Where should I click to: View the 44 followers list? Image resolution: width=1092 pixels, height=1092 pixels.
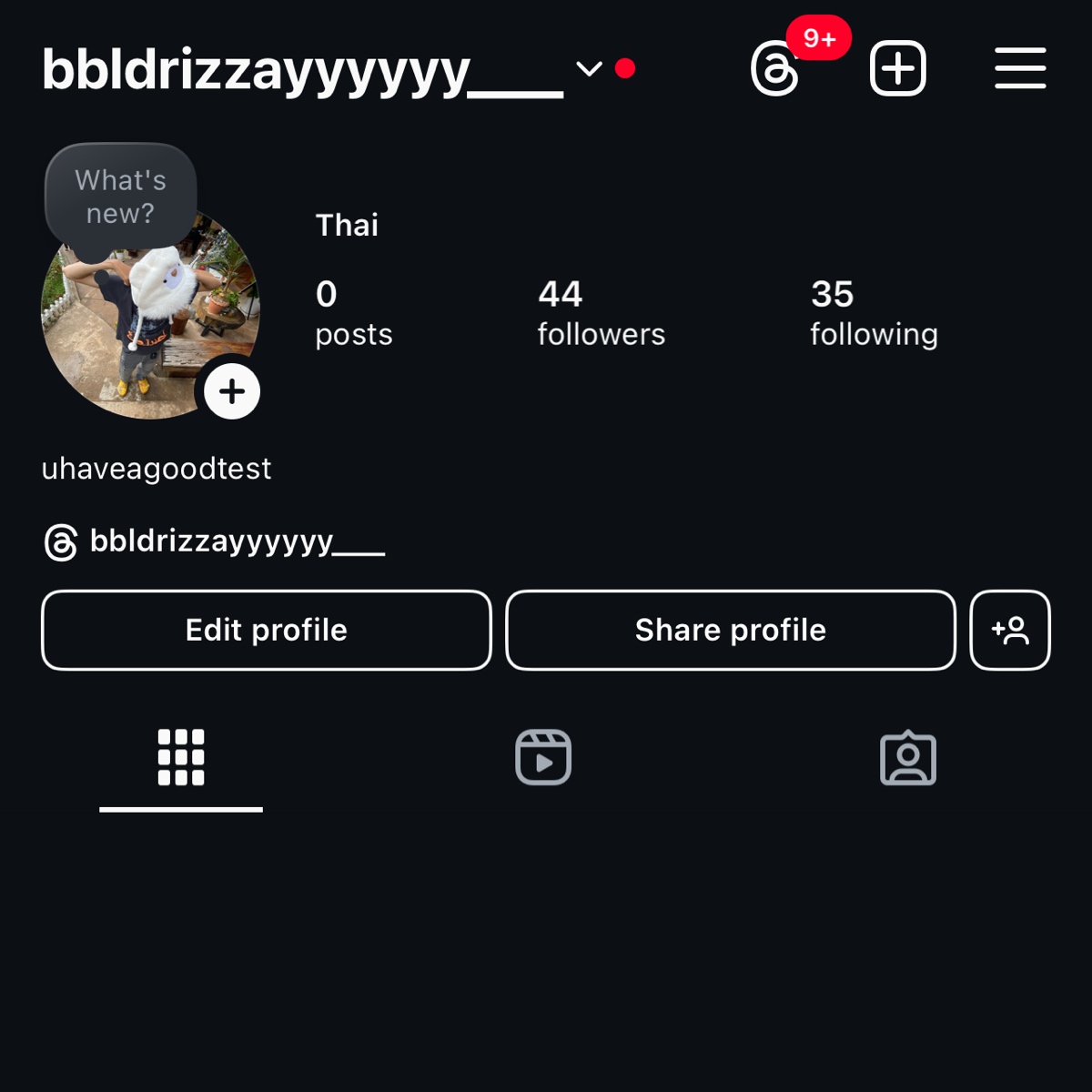[601, 313]
